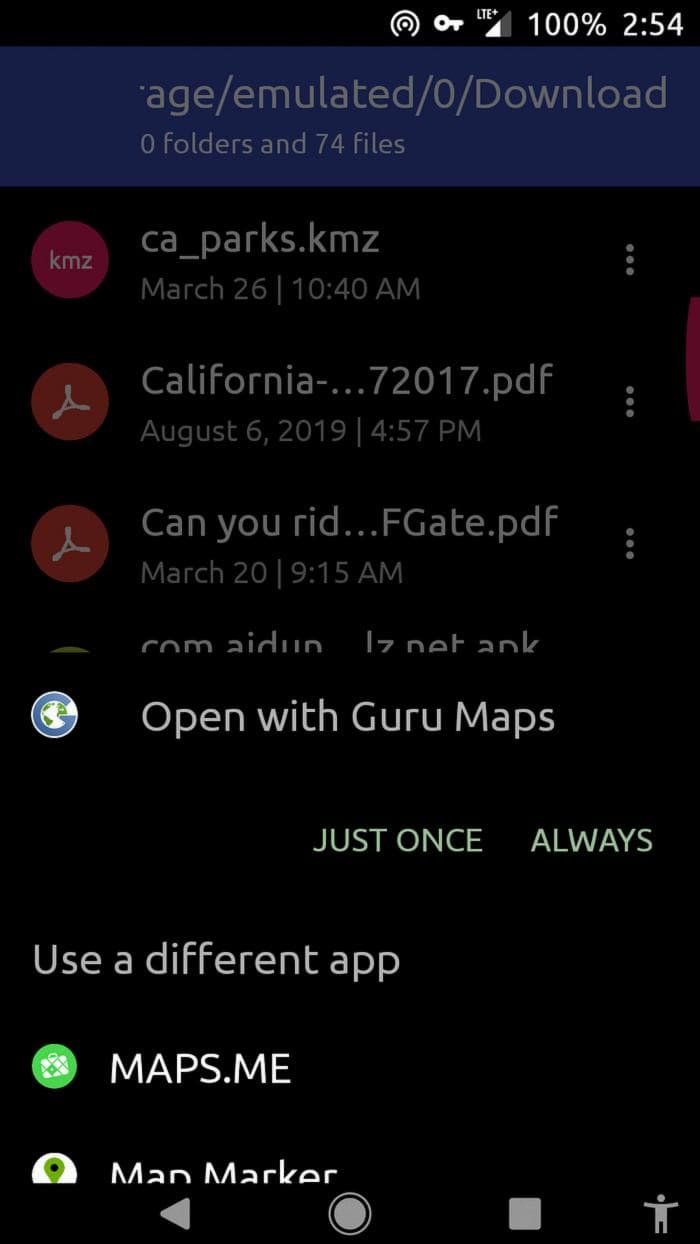The width and height of the screenshot is (700, 1244).
Task: Open overflow menu for California-…72017.pdf
Action: point(629,401)
